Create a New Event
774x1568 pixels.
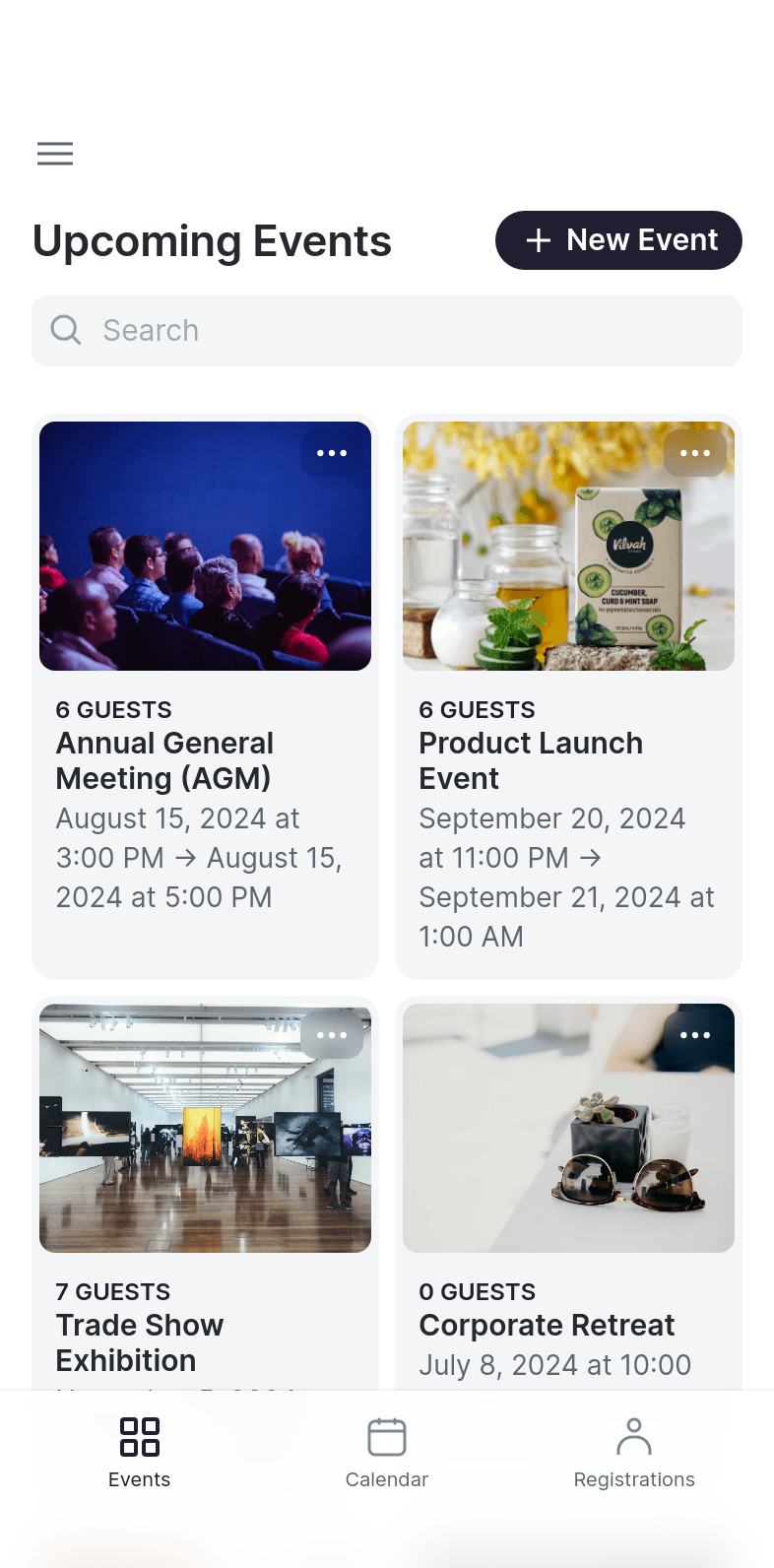click(618, 240)
